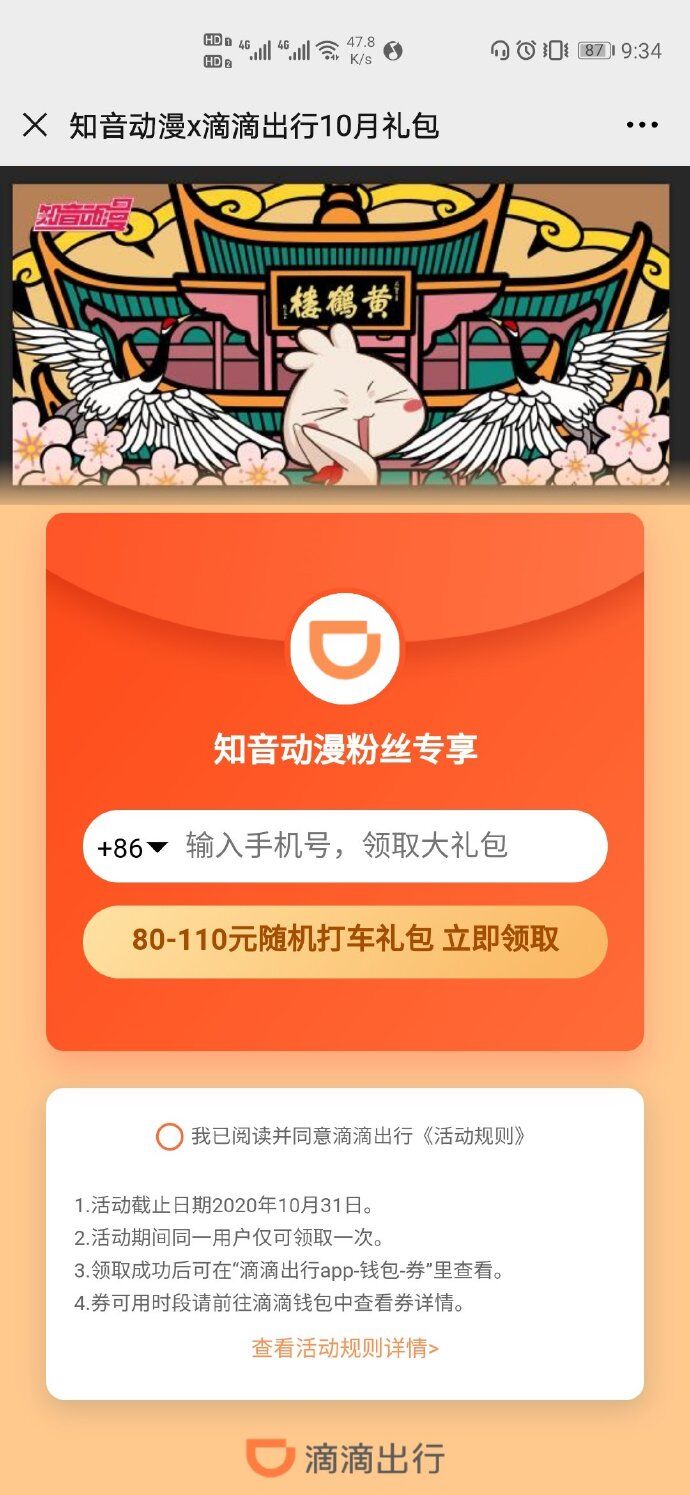Open the three-dot overflow menu

(x=642, y=125)
